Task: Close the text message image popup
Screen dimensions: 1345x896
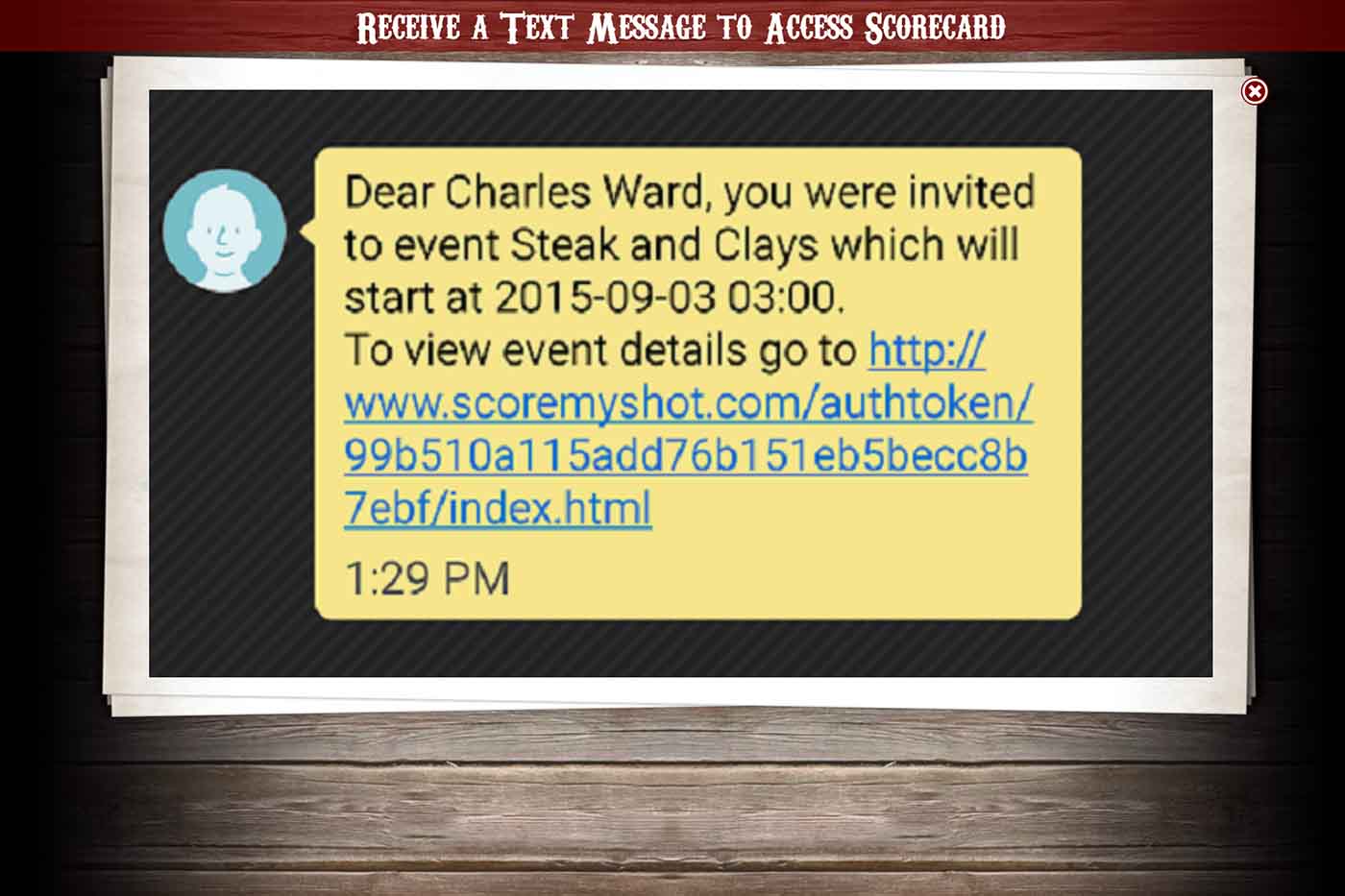Action: [x=1254, y=91]
